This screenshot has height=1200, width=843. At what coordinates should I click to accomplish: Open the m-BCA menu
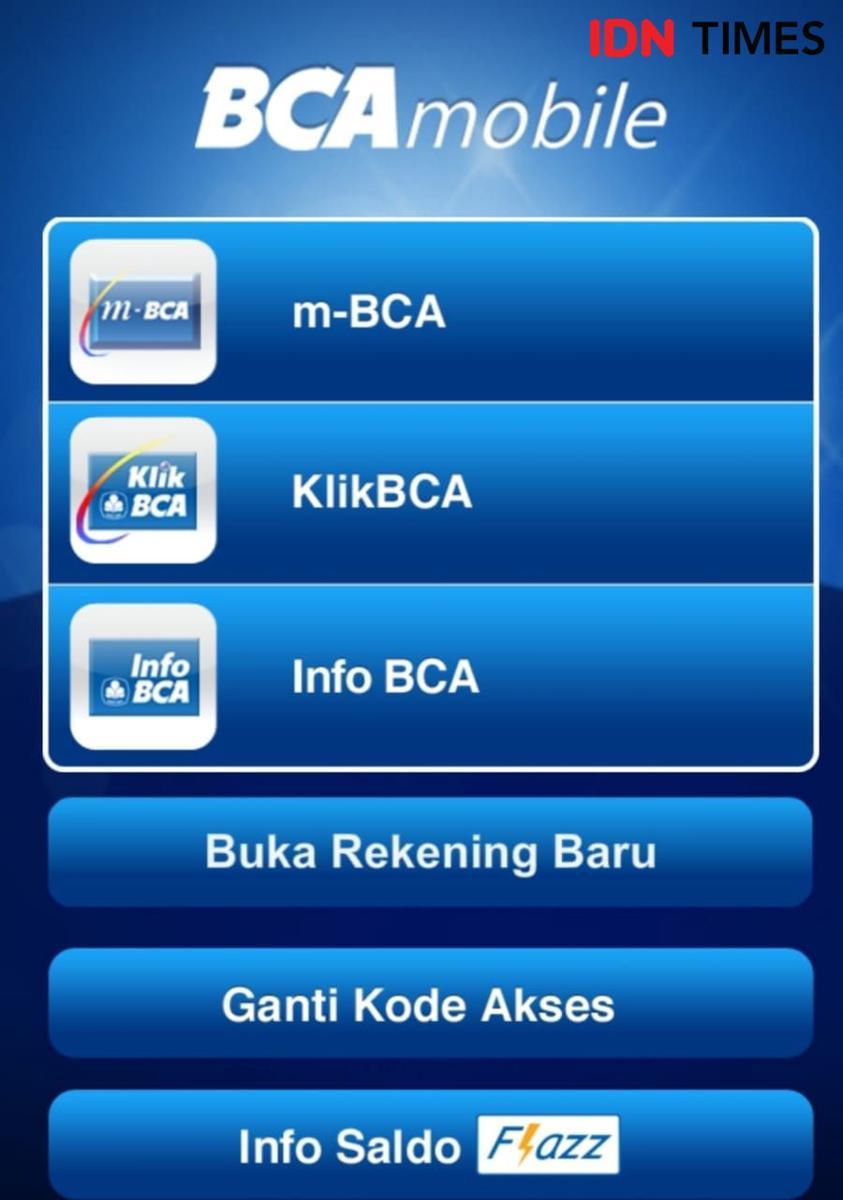click(430, 313)
